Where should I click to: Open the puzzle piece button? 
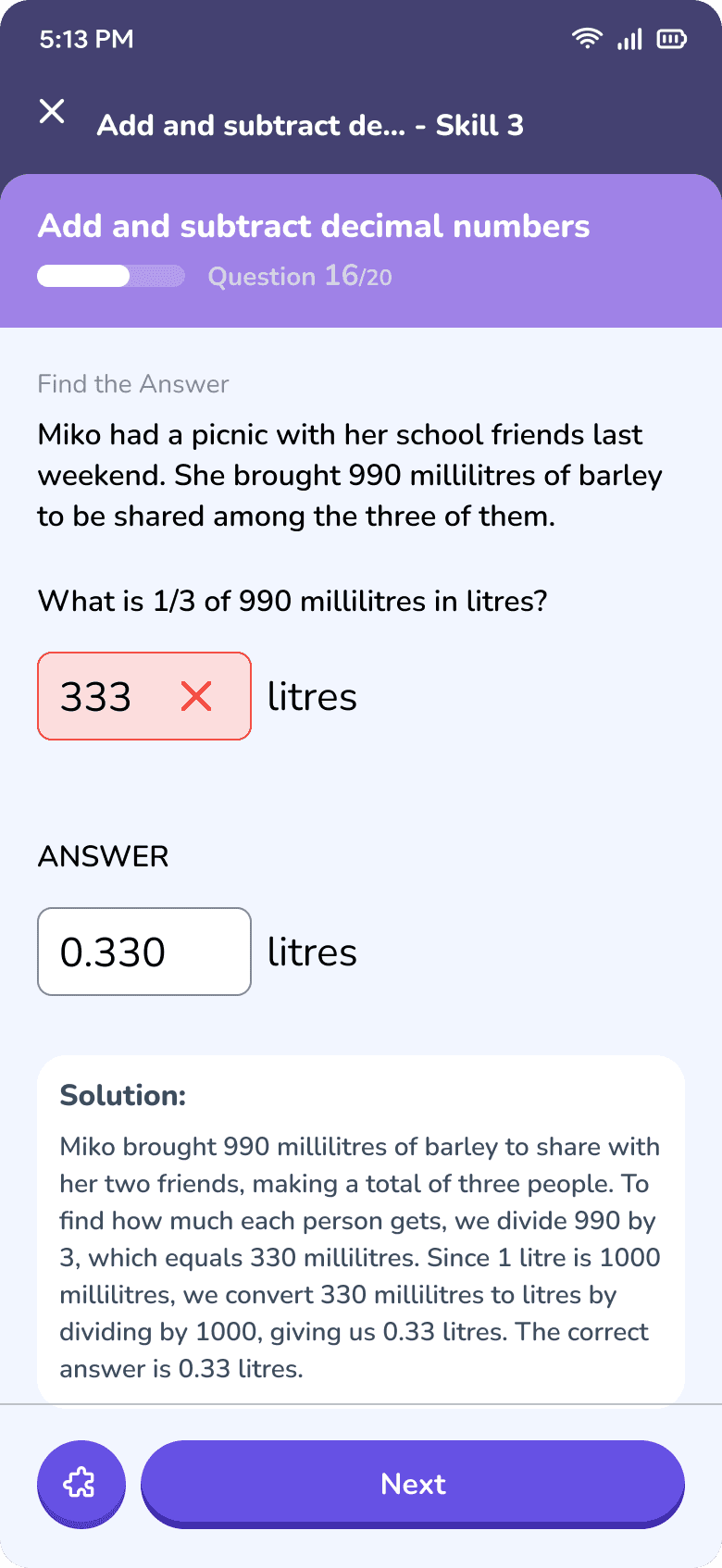click(x=81, y=1484)
